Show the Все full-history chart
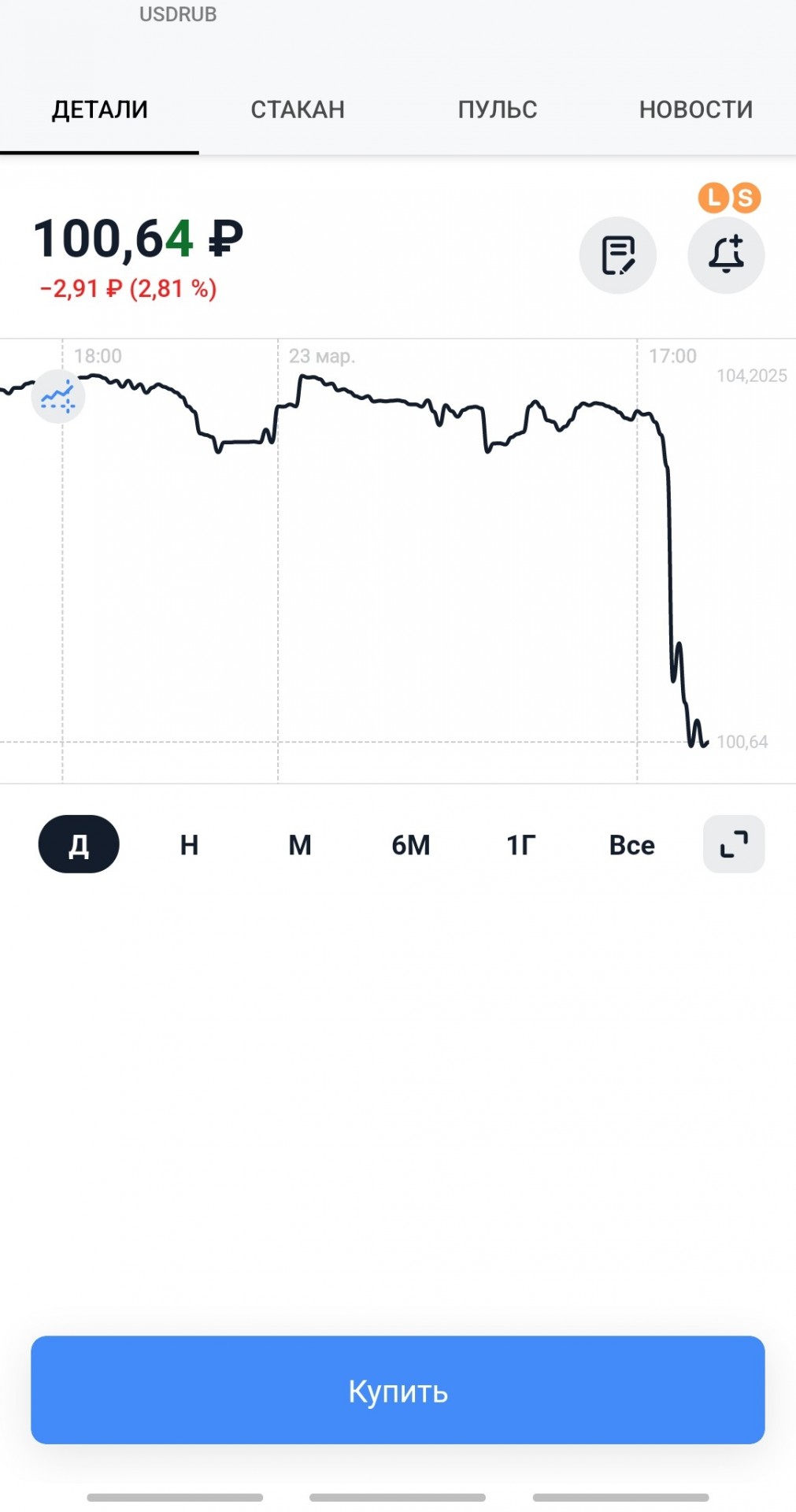Viewport: 796px width, 1512px height. click(x=632, y=844)
